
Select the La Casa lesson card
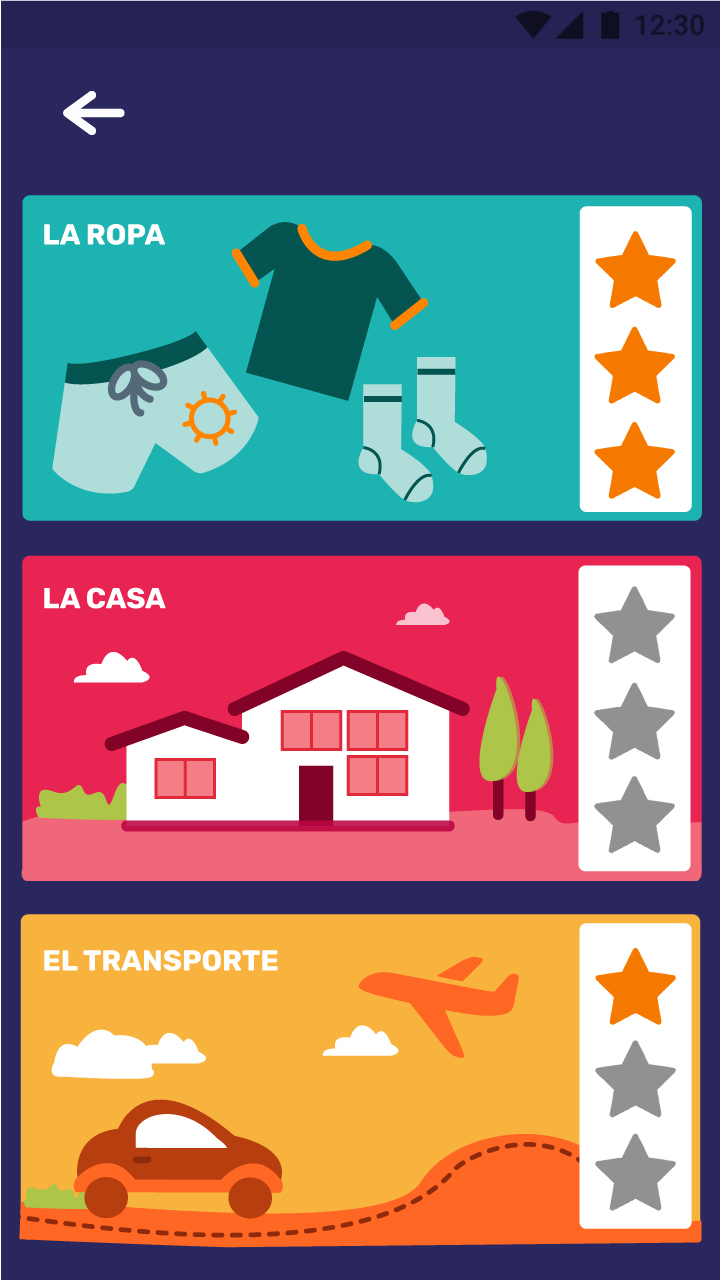(x=300, y=718)
